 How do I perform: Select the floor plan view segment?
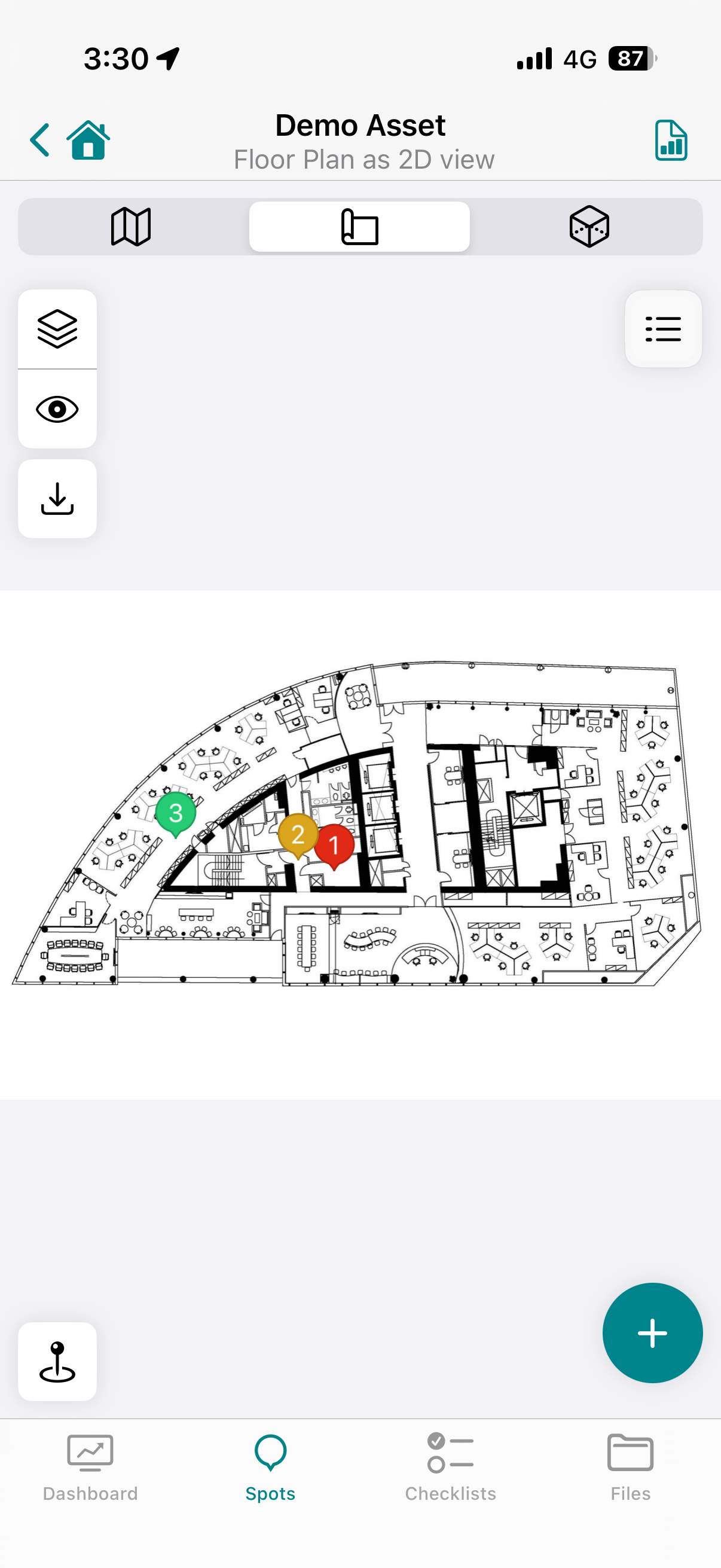[359, 227]
